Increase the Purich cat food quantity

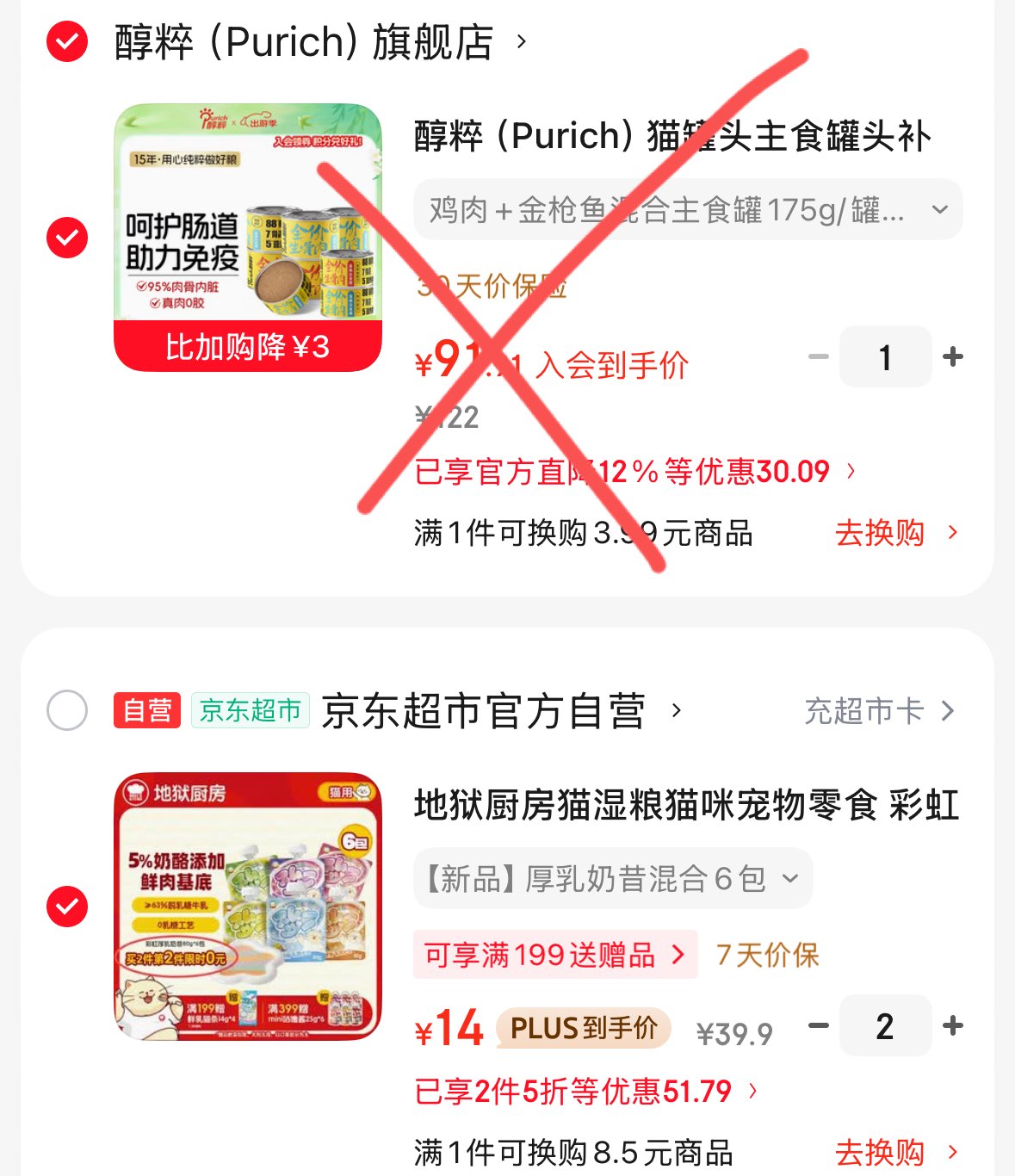[x=952, y=356]
